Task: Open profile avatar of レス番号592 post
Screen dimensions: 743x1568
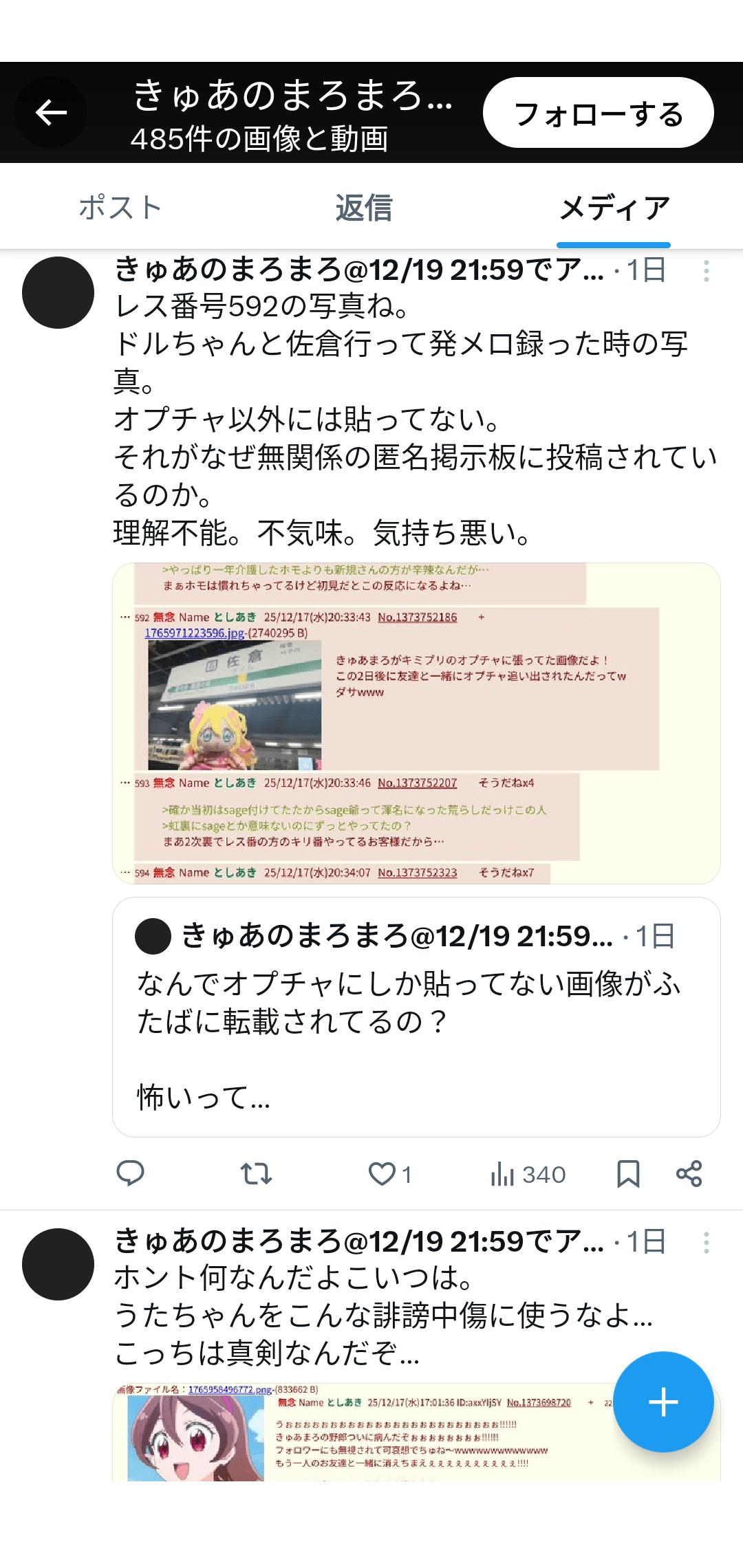Action: (x=58, y=292)
